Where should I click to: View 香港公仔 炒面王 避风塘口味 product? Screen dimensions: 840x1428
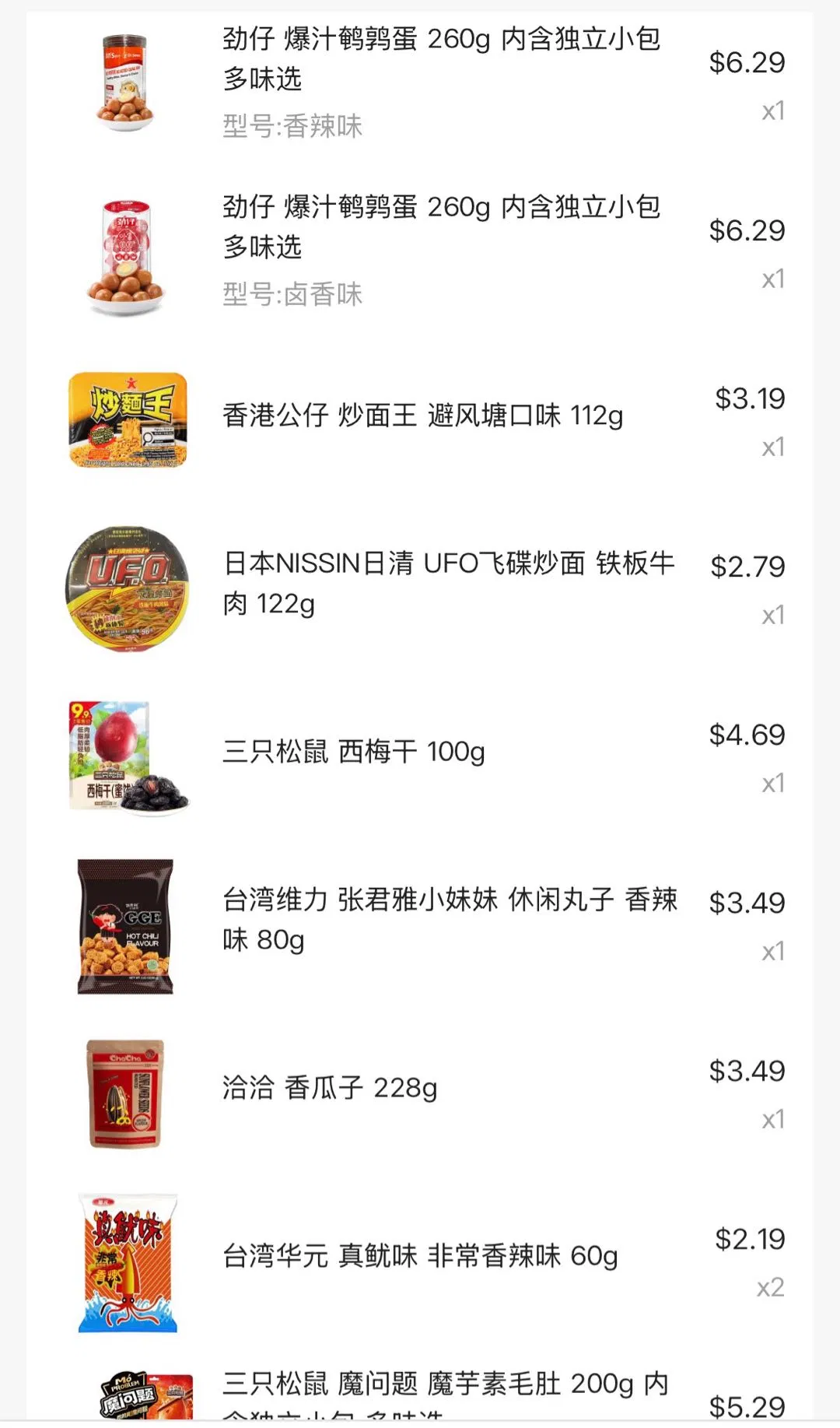(422, 416)
